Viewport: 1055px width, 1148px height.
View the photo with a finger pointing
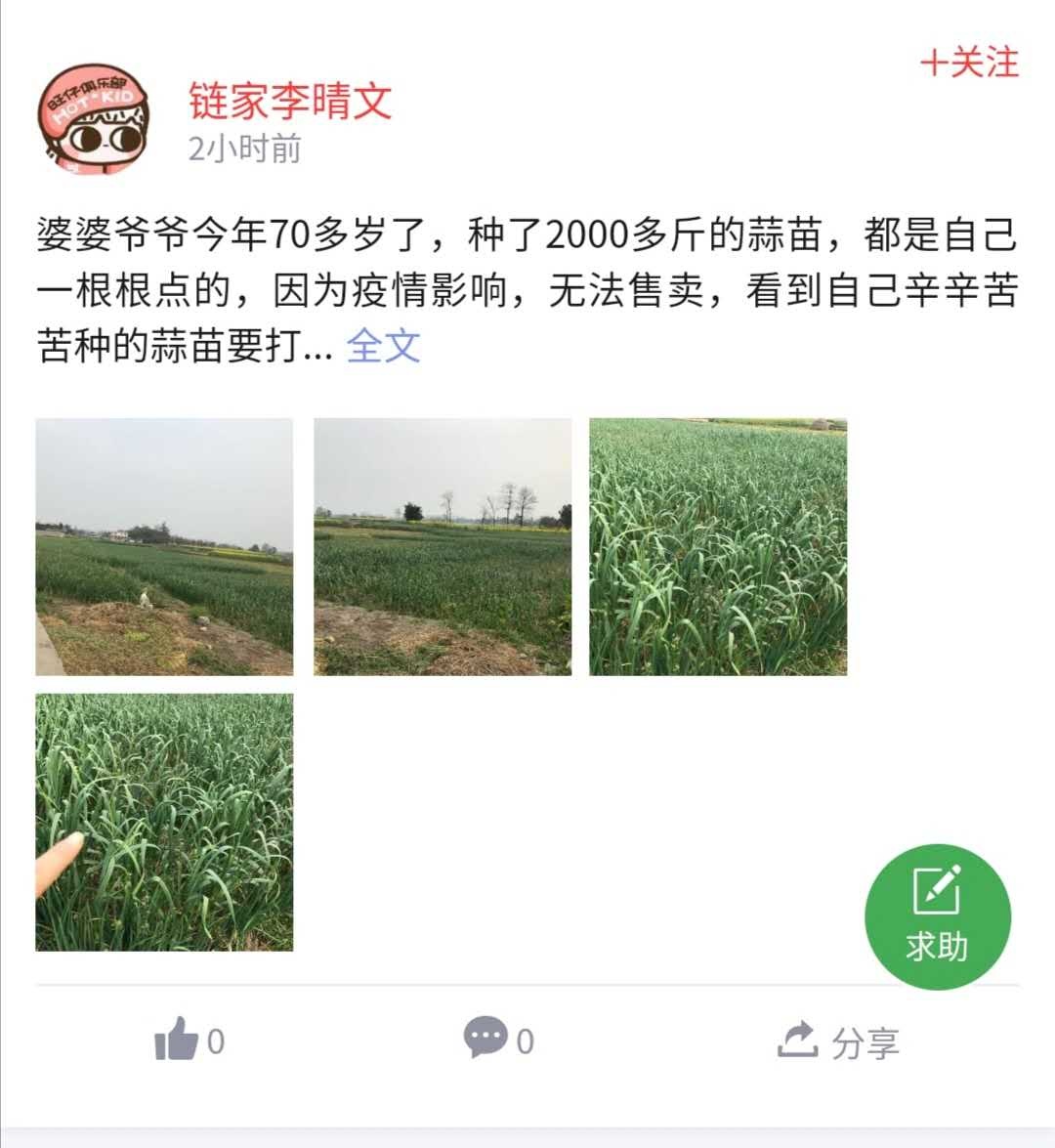(x=164, y=823)
